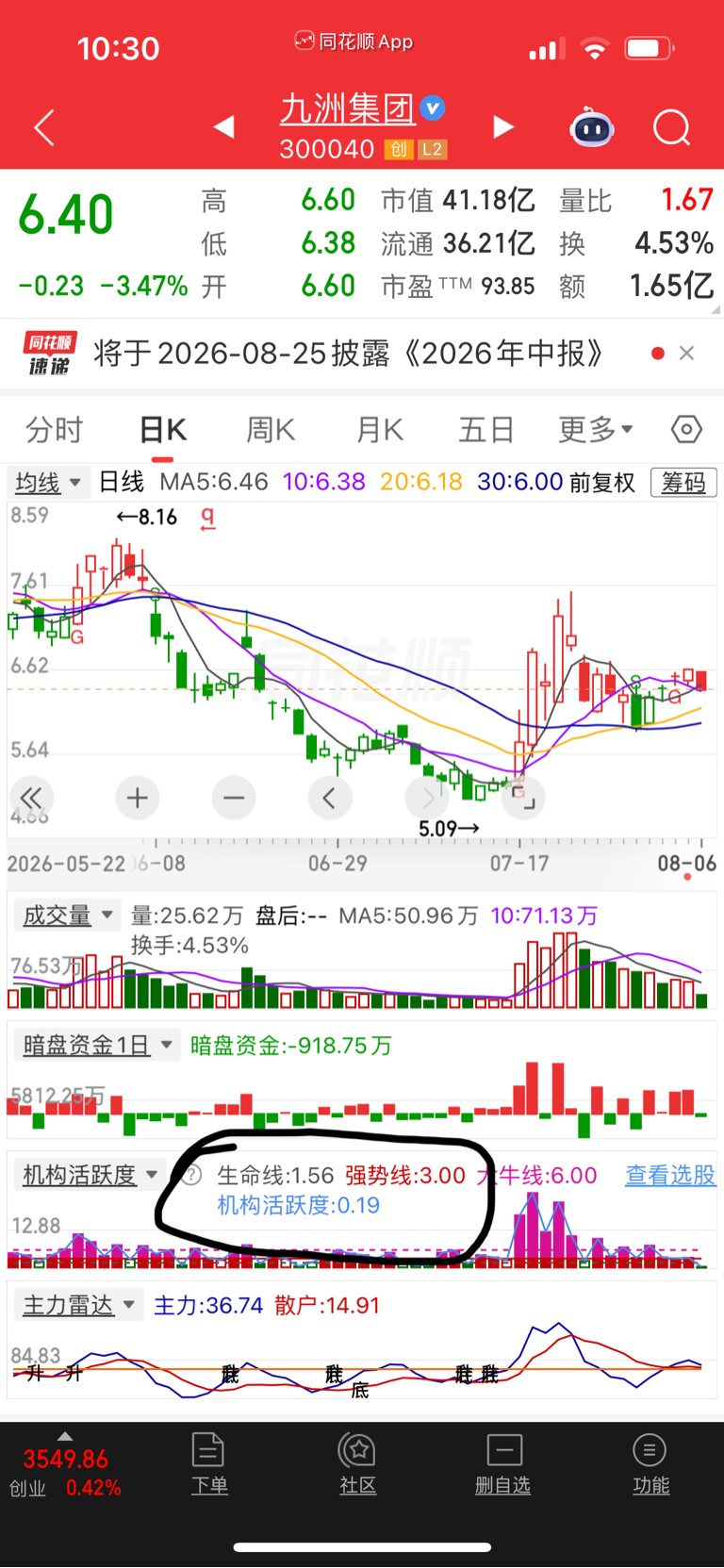
Task: Select the 周K tab
Action: (271, 430)
